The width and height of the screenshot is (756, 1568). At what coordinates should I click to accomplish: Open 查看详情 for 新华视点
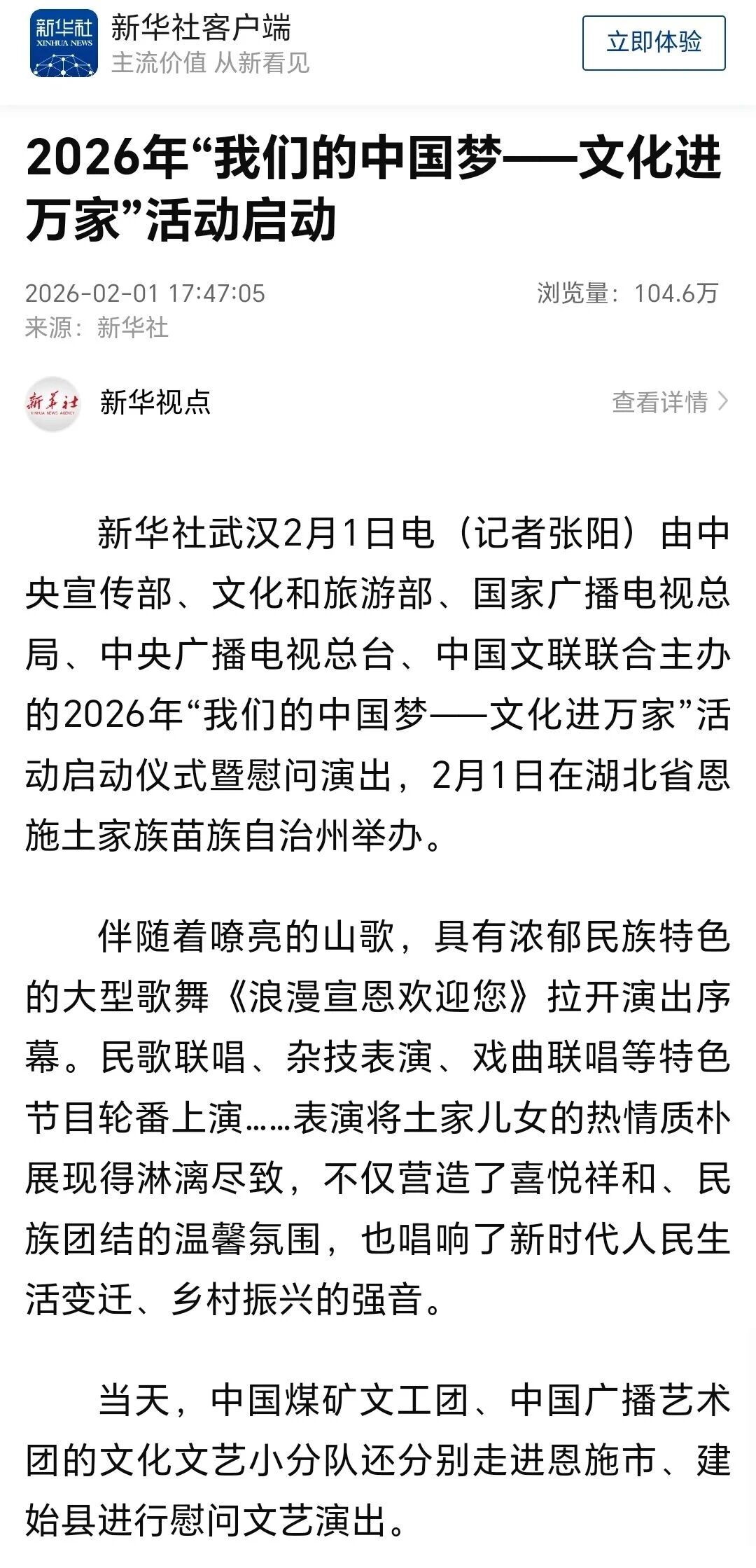coord(669,402)
